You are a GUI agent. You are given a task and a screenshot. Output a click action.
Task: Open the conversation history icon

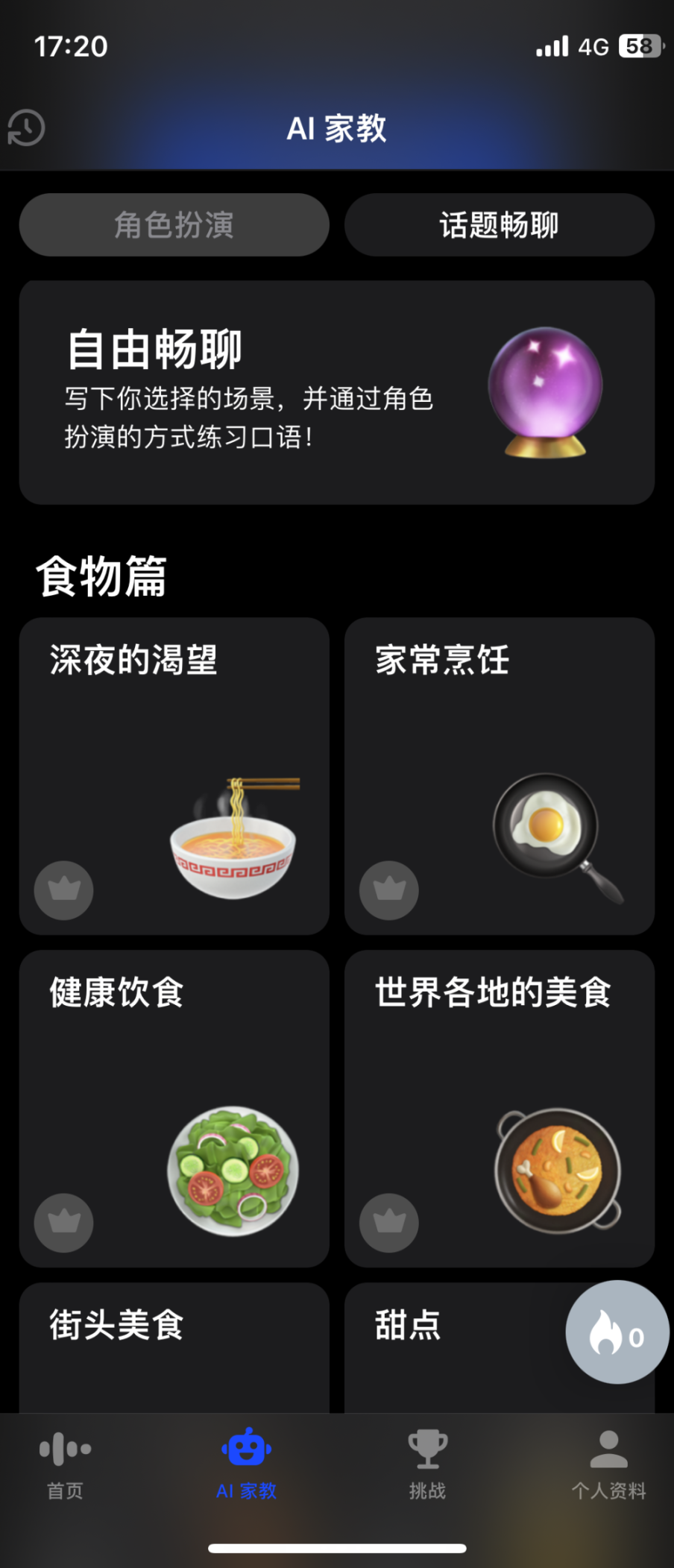pos(27,127)
